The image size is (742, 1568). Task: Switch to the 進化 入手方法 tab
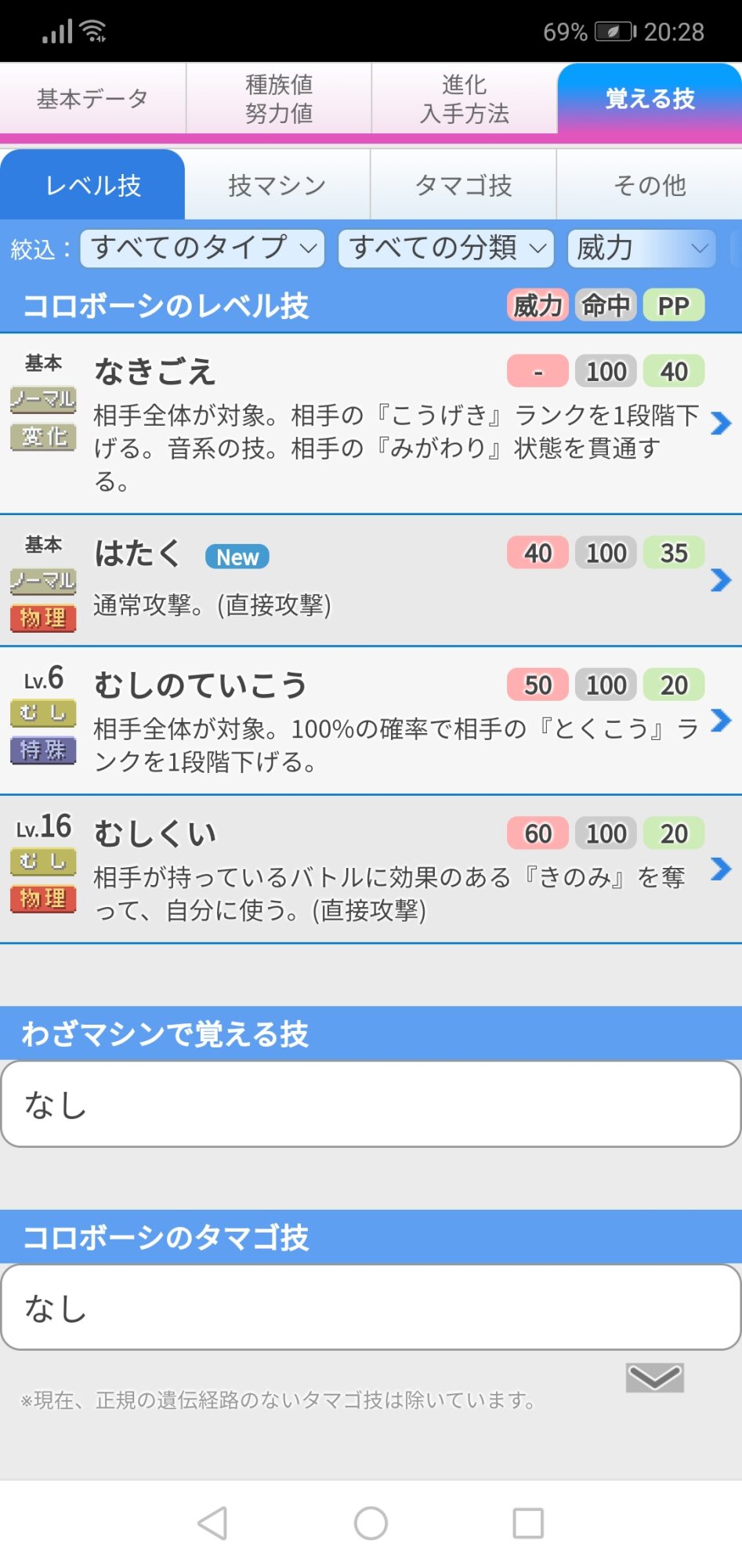(465, 99)
